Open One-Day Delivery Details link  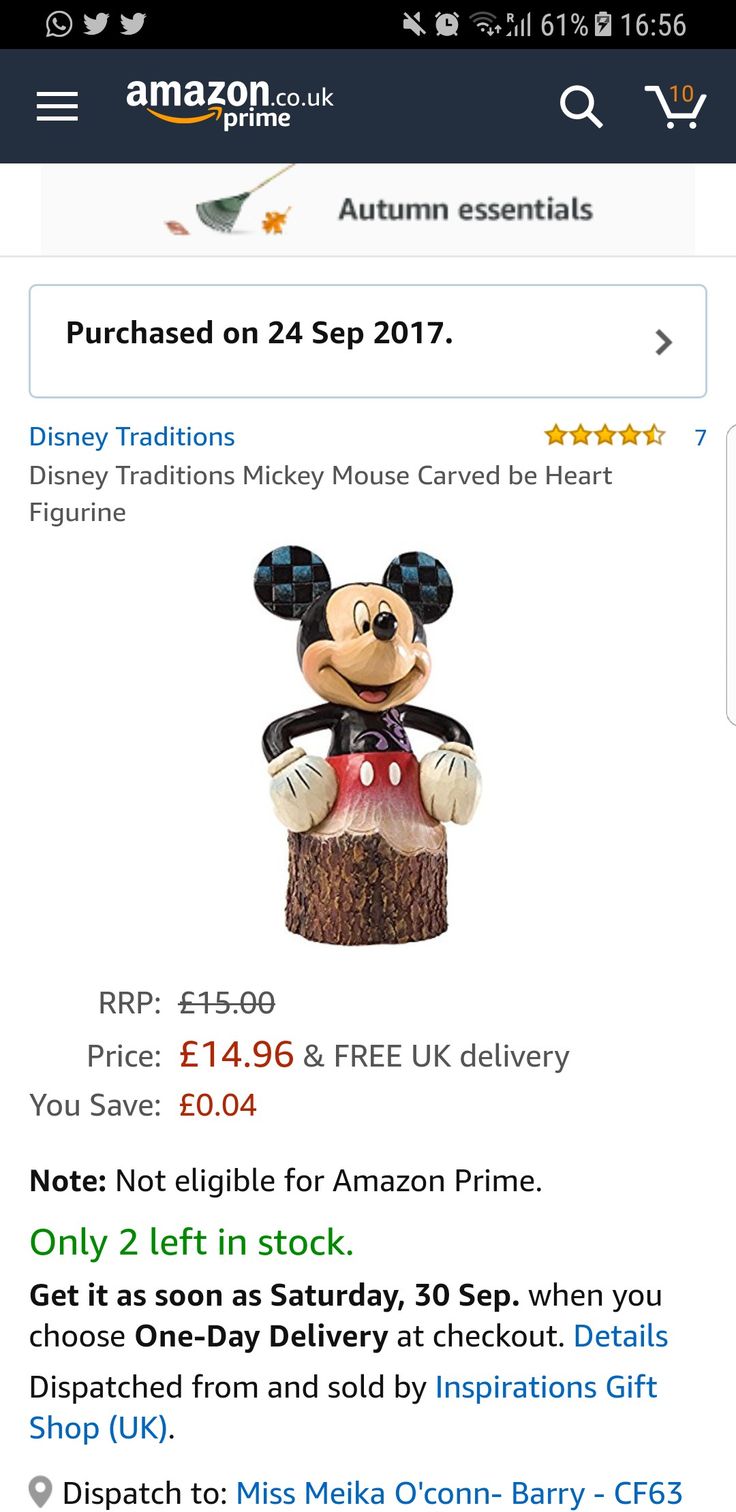pyautogui.click(x=620, y=1336)
